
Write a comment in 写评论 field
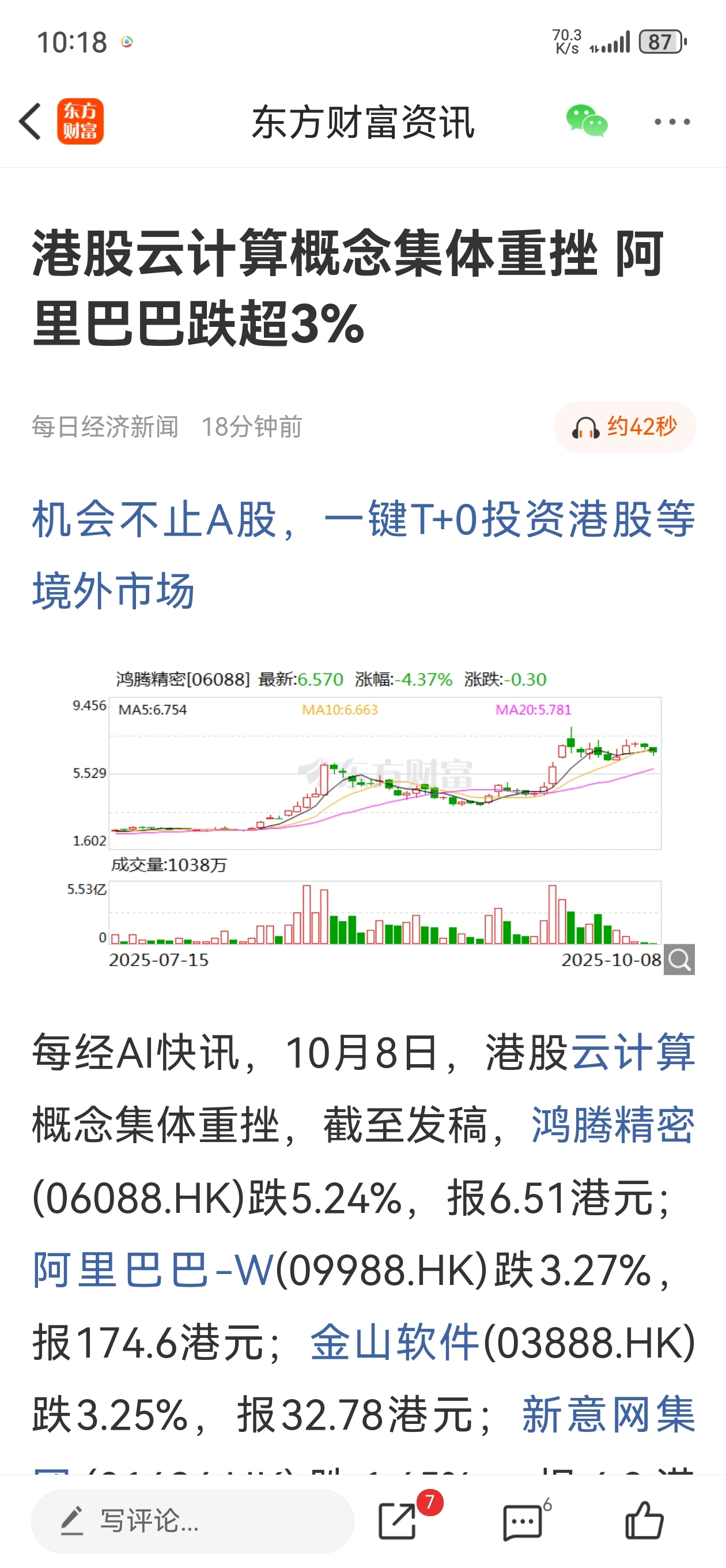point(192,1521)
